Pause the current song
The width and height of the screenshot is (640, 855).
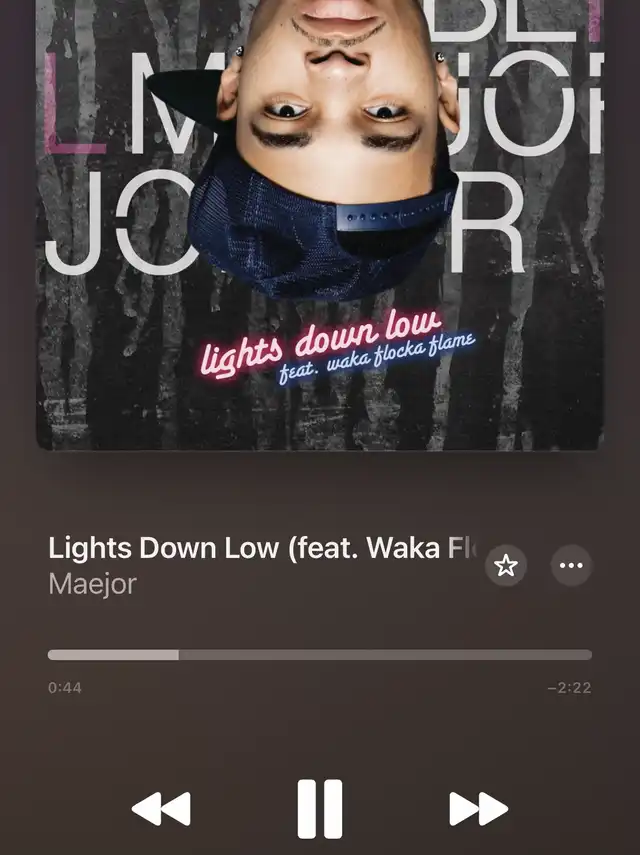(x=320, y=808)
